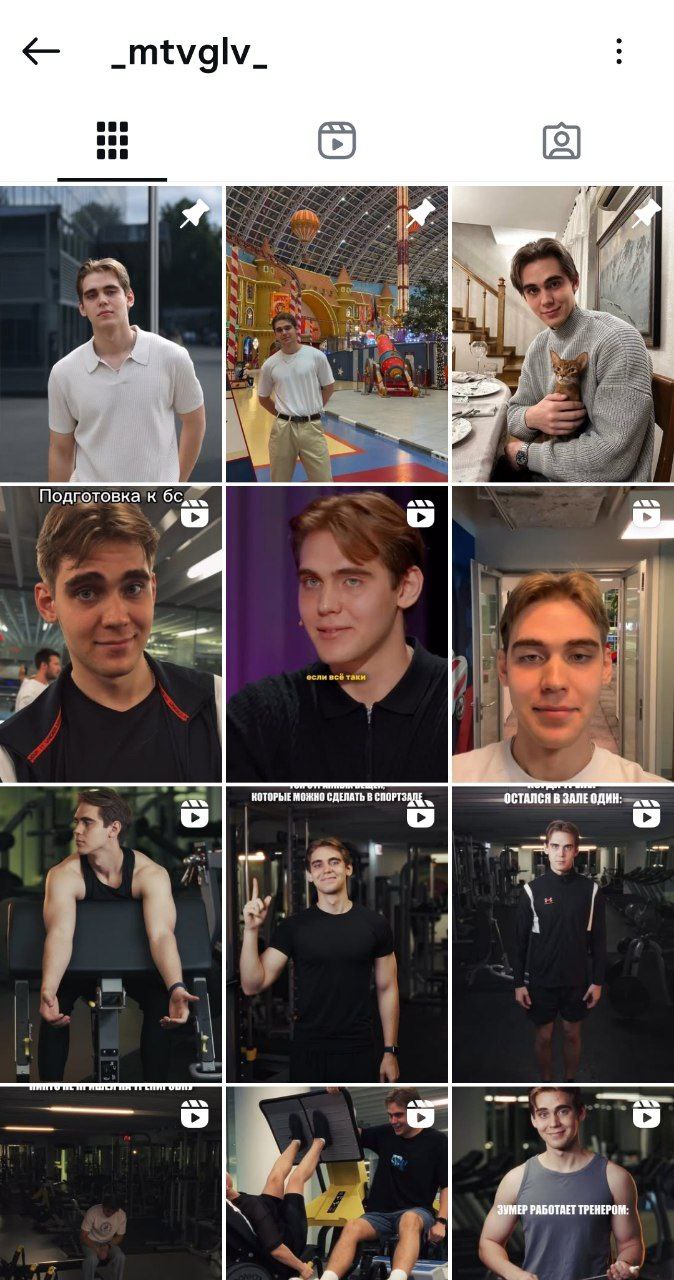Switch to the Reels tab
Viewport: 674px width, 1280px height.
click(337, 141)
